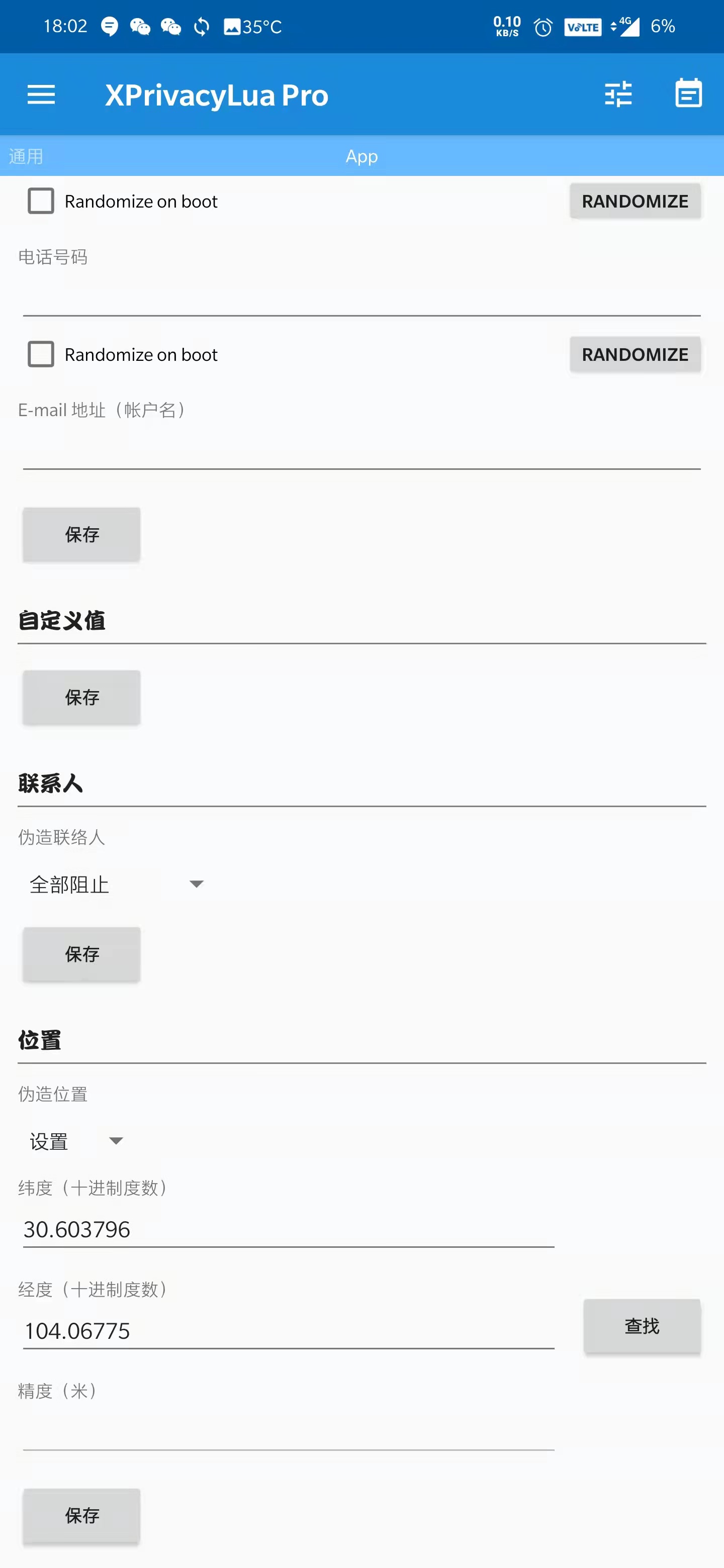The width and height of the screenshot is (724, 1568).
Task: Switch to the App tab
Action: click(x=361, y=156)
